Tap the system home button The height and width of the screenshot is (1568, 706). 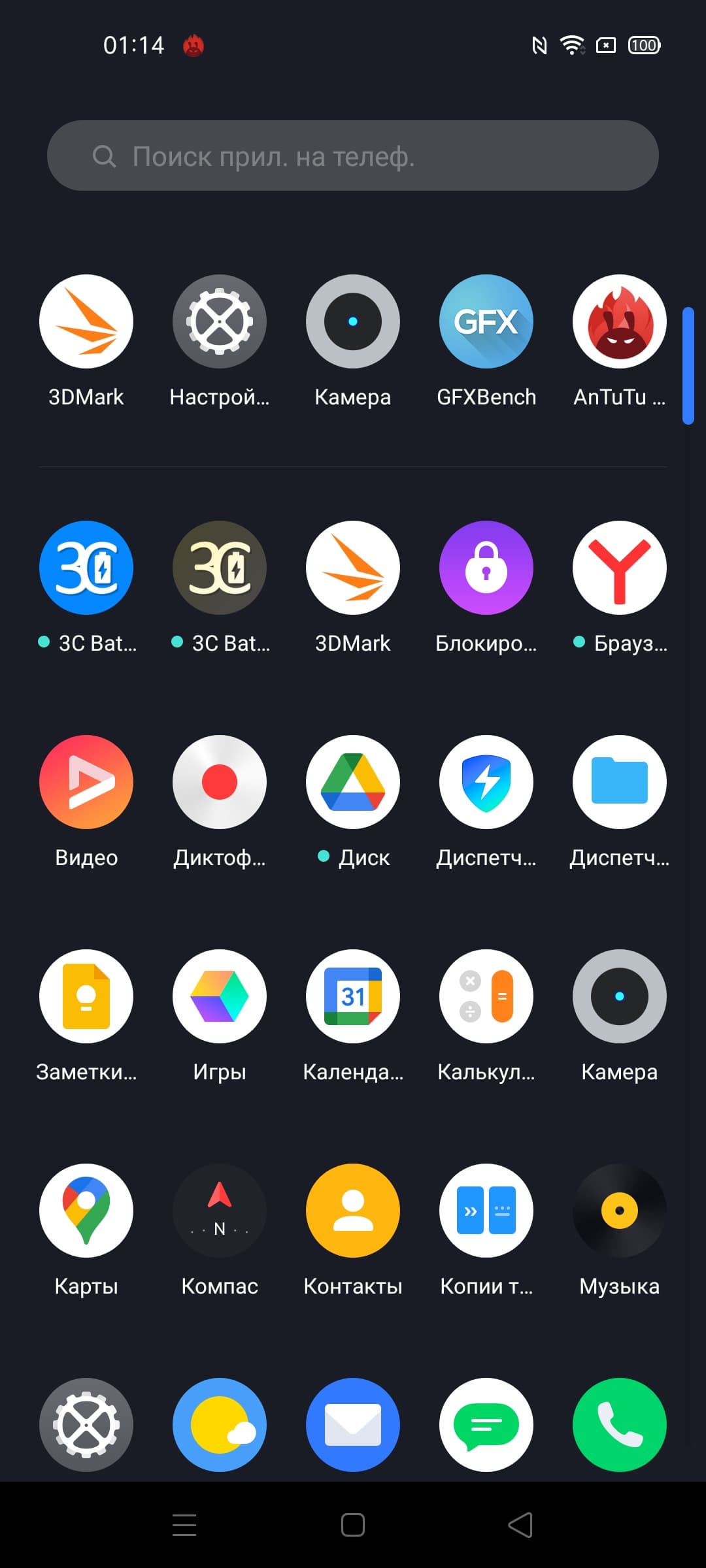(353, 1526)
